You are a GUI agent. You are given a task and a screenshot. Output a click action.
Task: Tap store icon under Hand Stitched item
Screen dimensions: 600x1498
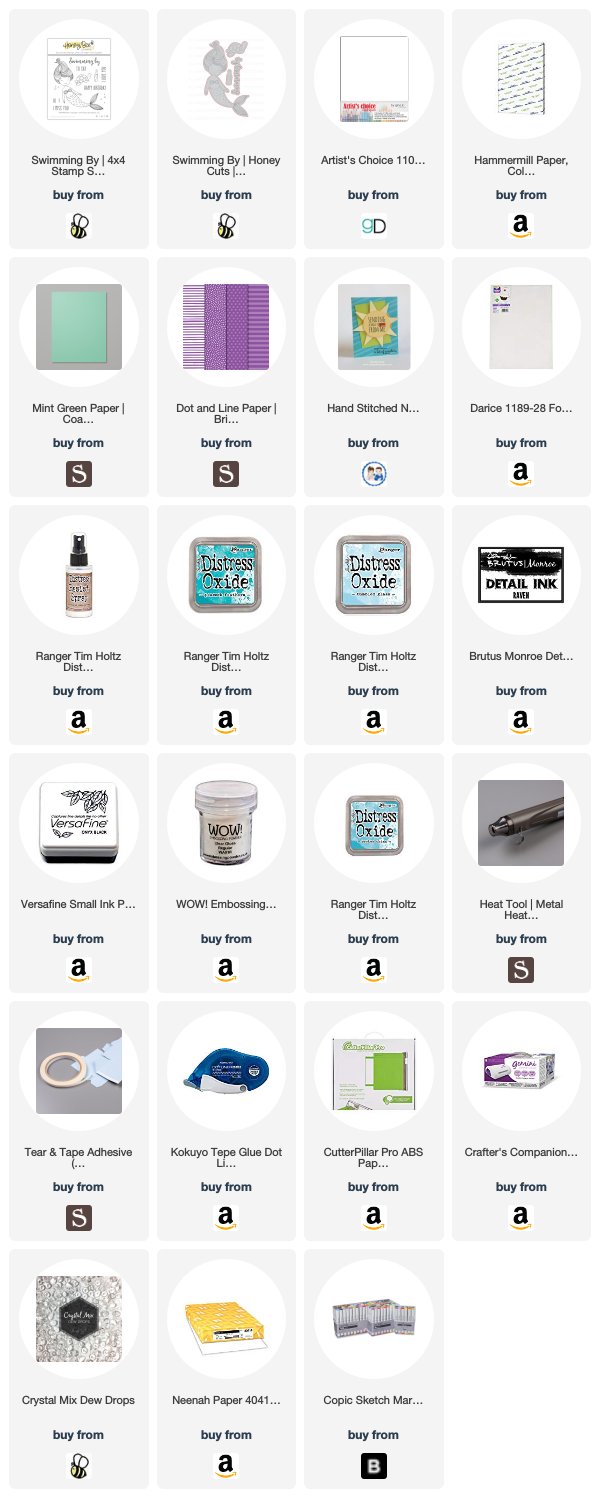[373, 473]
